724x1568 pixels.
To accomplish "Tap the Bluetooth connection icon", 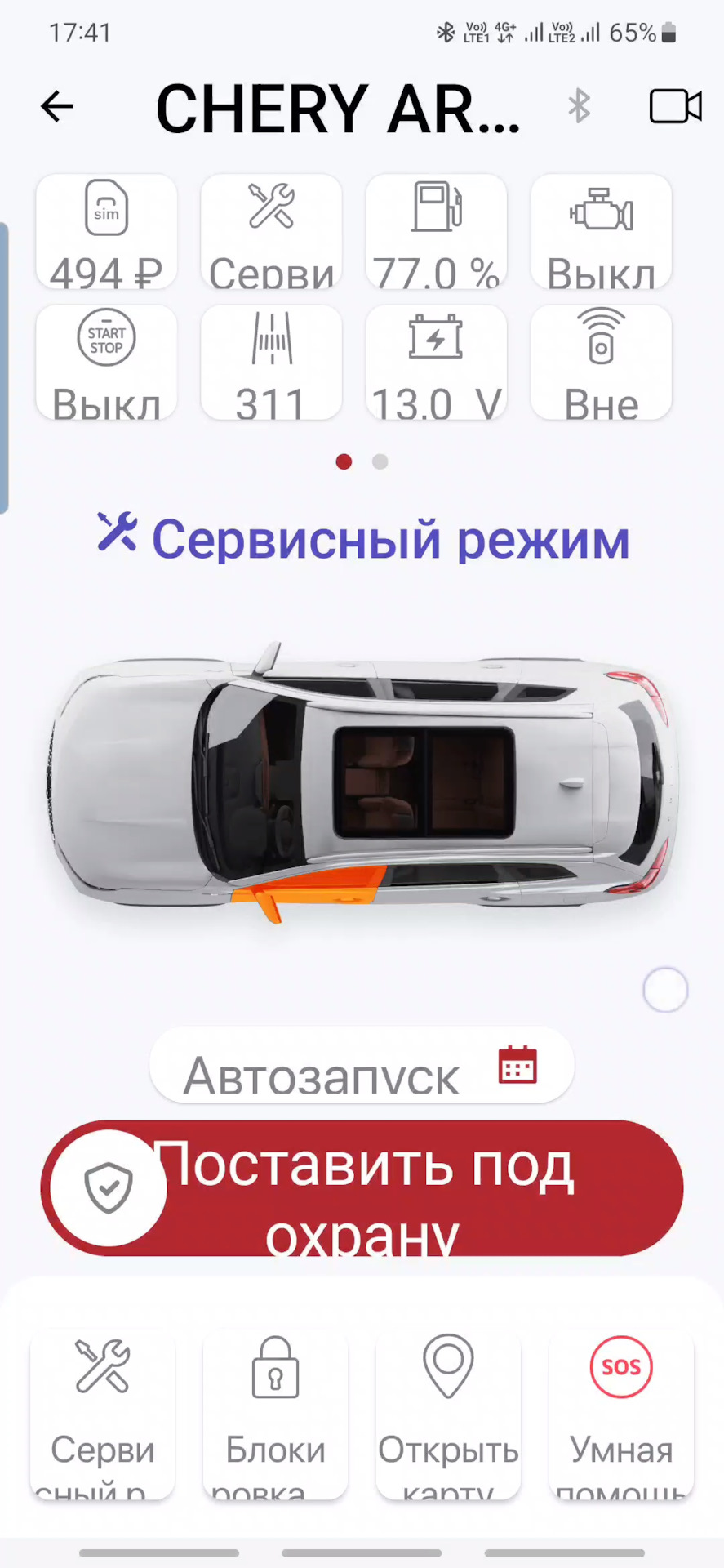I will point(579,106).
